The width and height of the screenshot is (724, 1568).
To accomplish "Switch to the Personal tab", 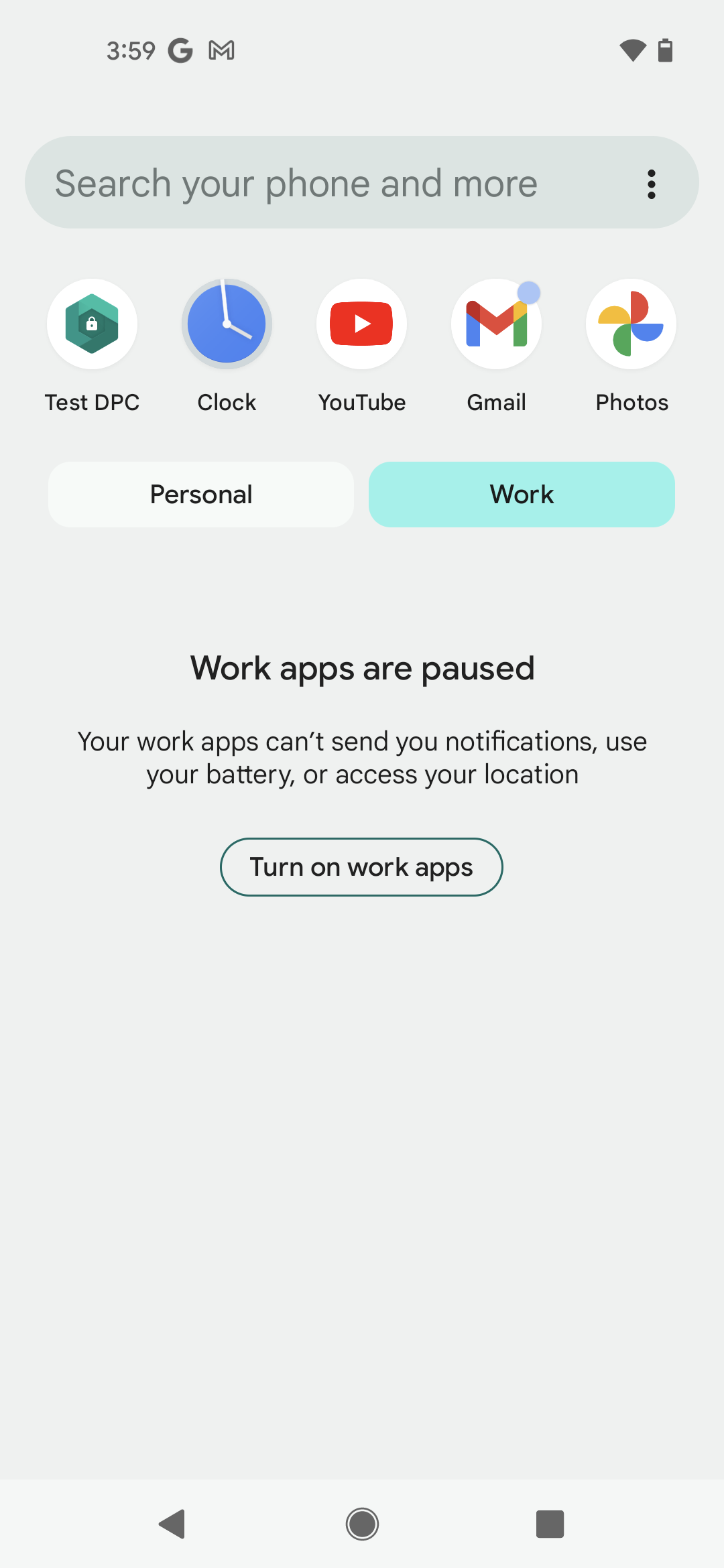I will (x=201, y=495).
